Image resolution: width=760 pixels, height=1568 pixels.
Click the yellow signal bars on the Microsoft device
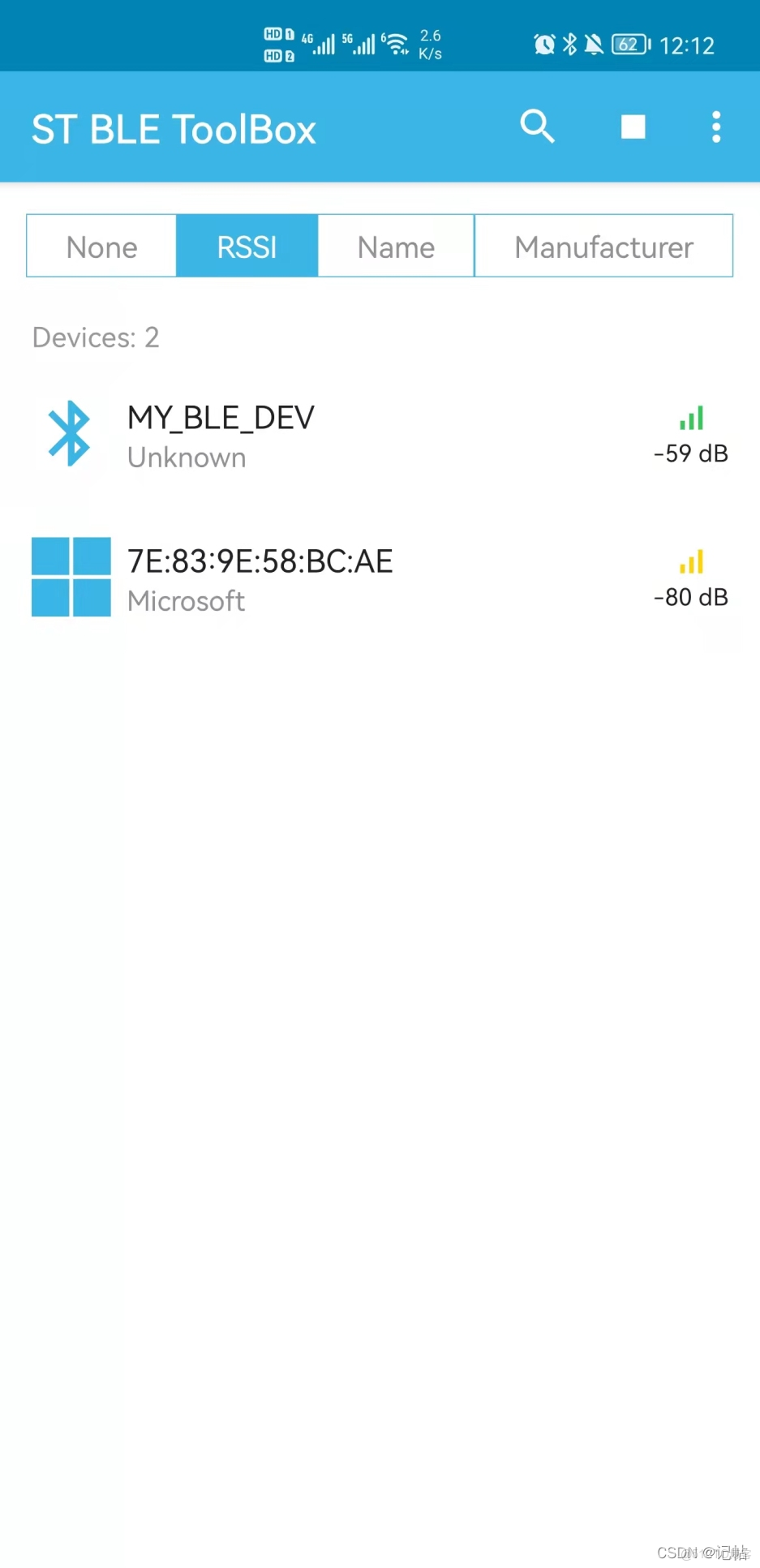(689, 561)
